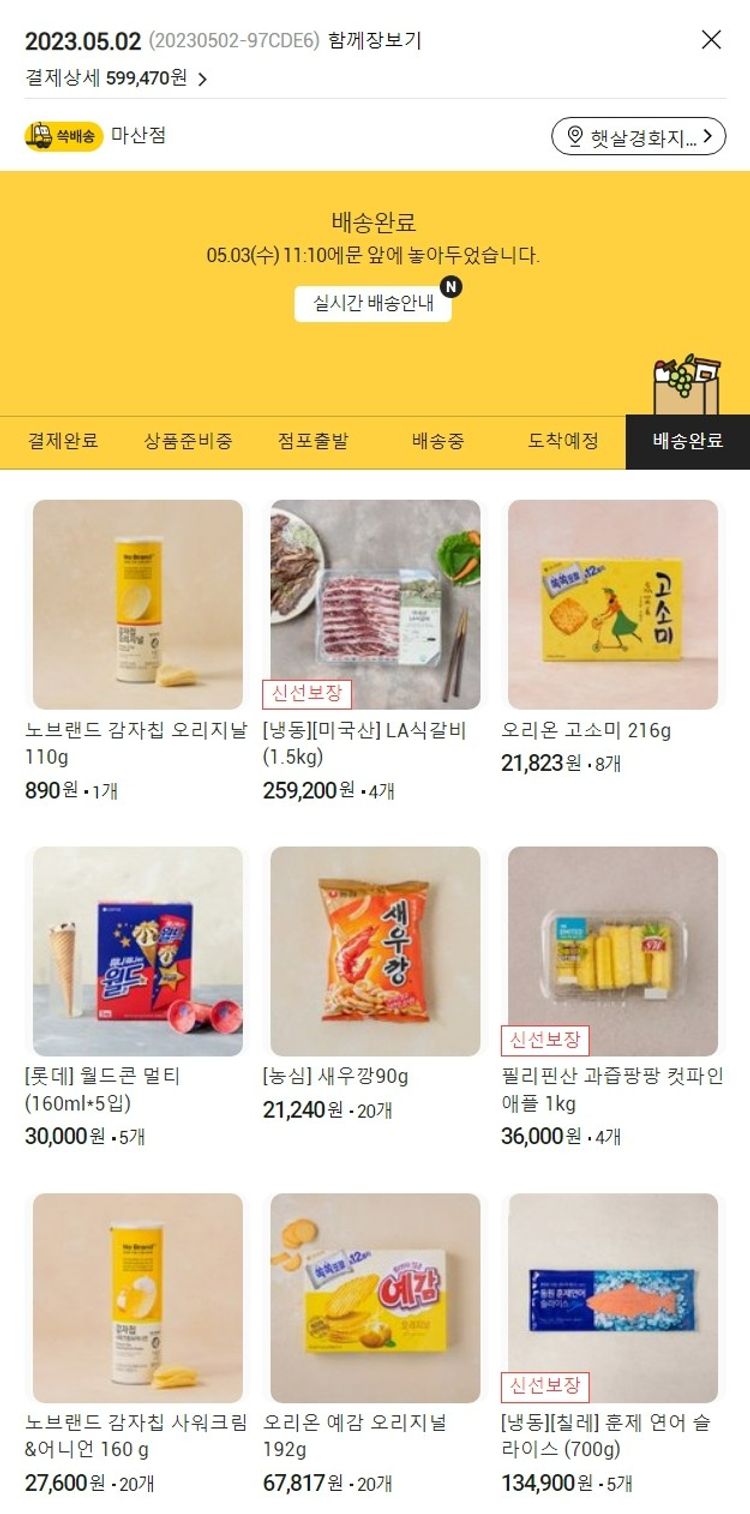This screenshot has height=1514, width=750.
Task: Open 오리온 예감 오리지널 192g product
Action: [x=375, y=1297]
